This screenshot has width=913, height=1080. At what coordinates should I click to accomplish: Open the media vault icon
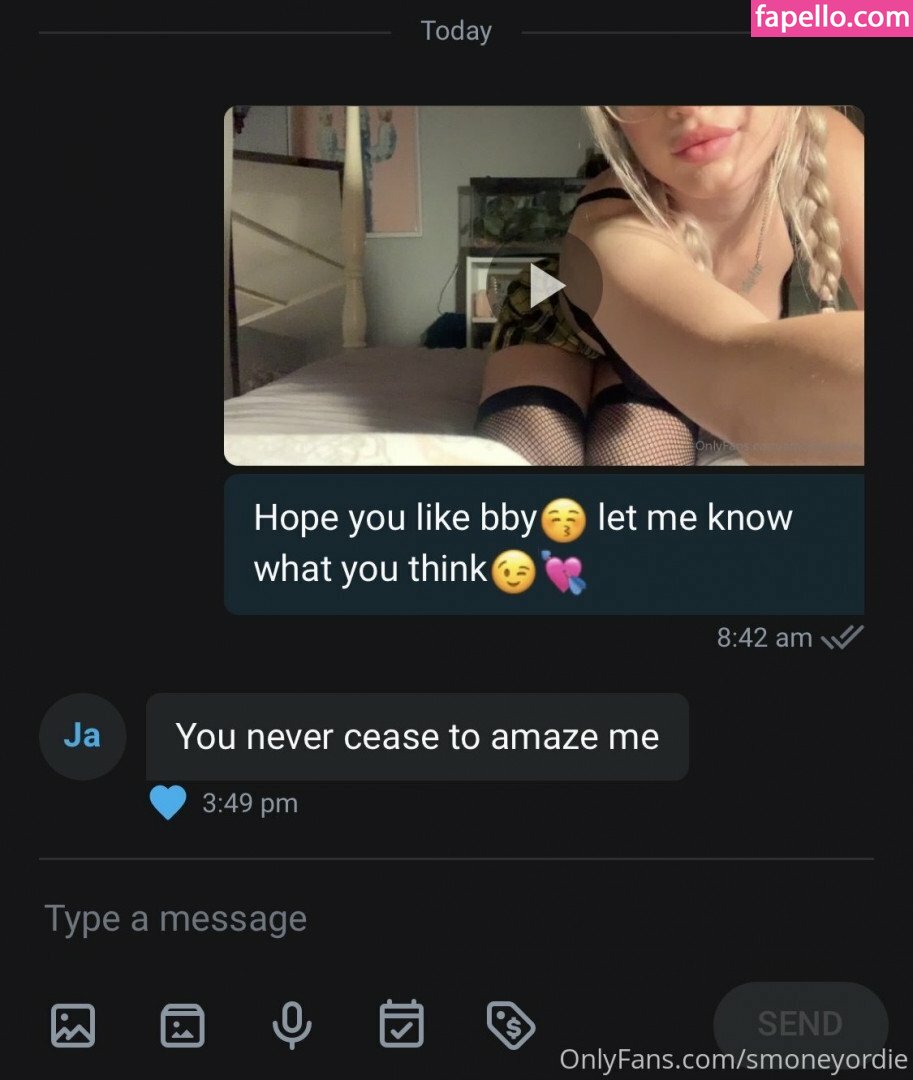[183, 1025]
